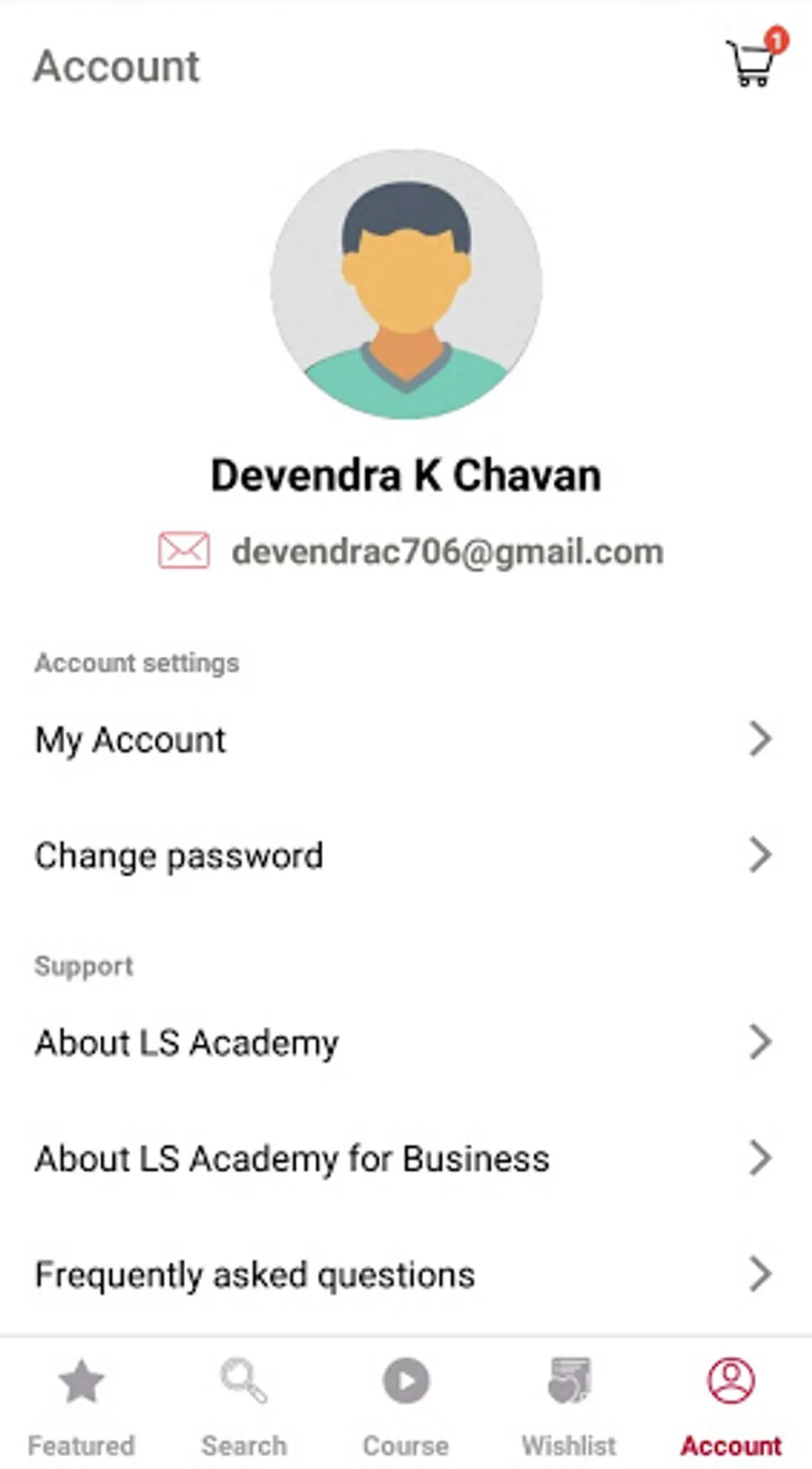Open Frequently asked questions

404,1274
